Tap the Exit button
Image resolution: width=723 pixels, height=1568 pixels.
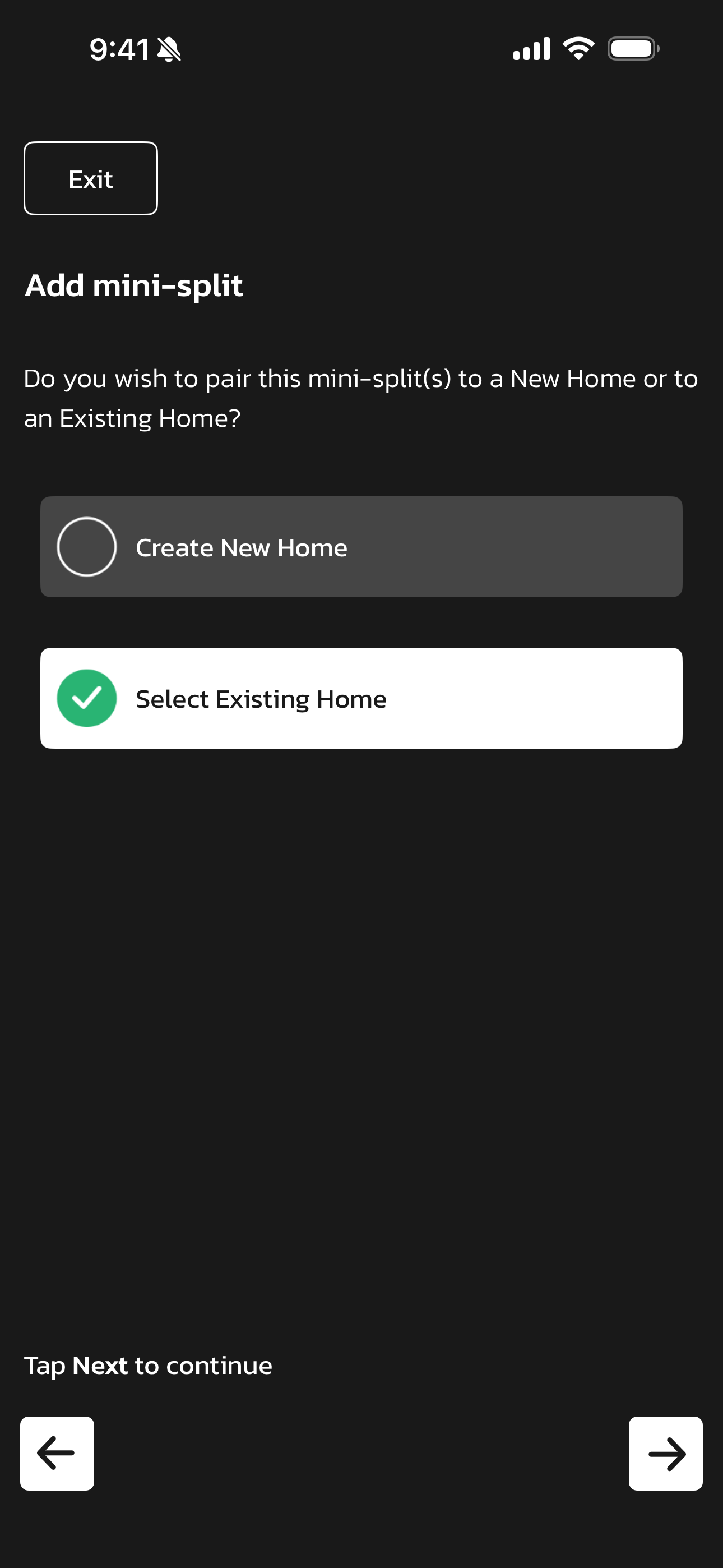click(x=91, y=178)
